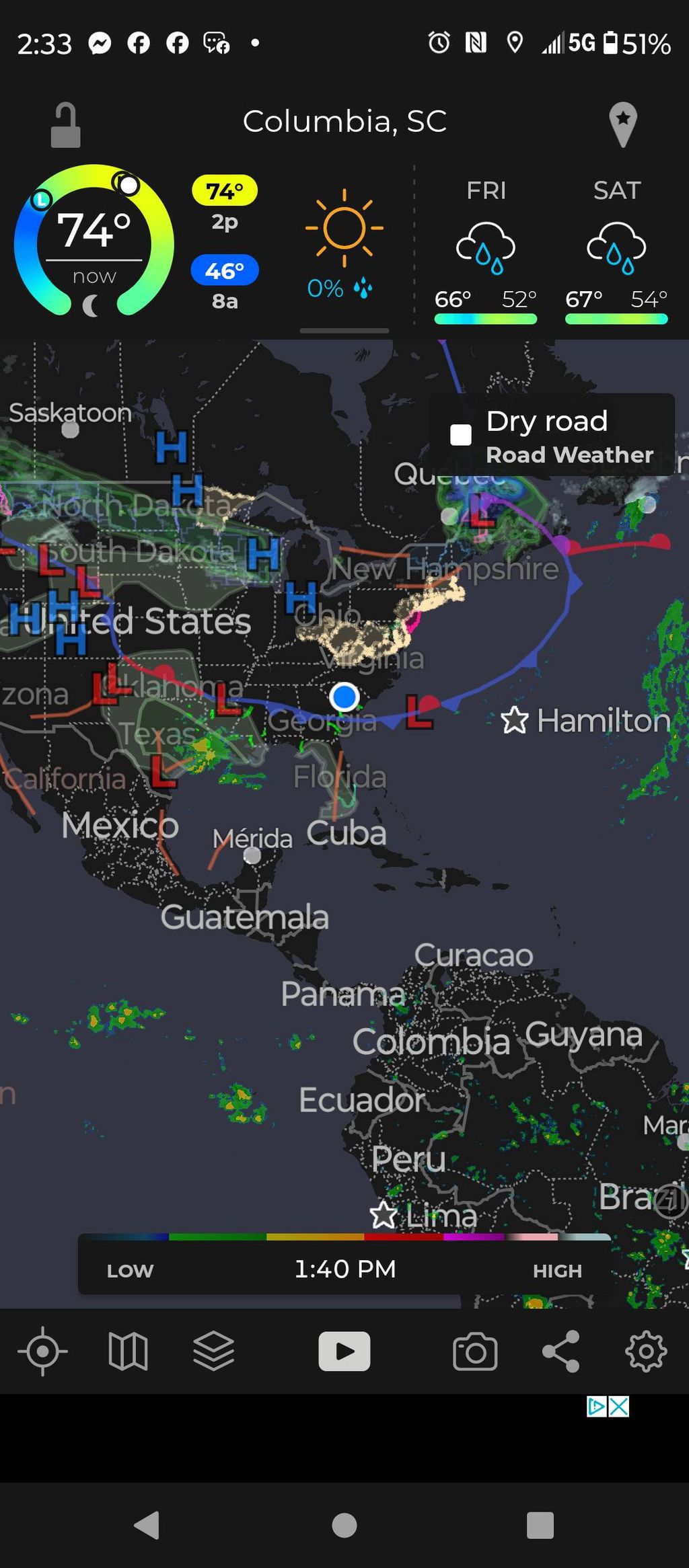Image resolution: width=689 pixels, height=1568 pixels.
Task: Open saved locations pin icon
Action: pos(622,124)
